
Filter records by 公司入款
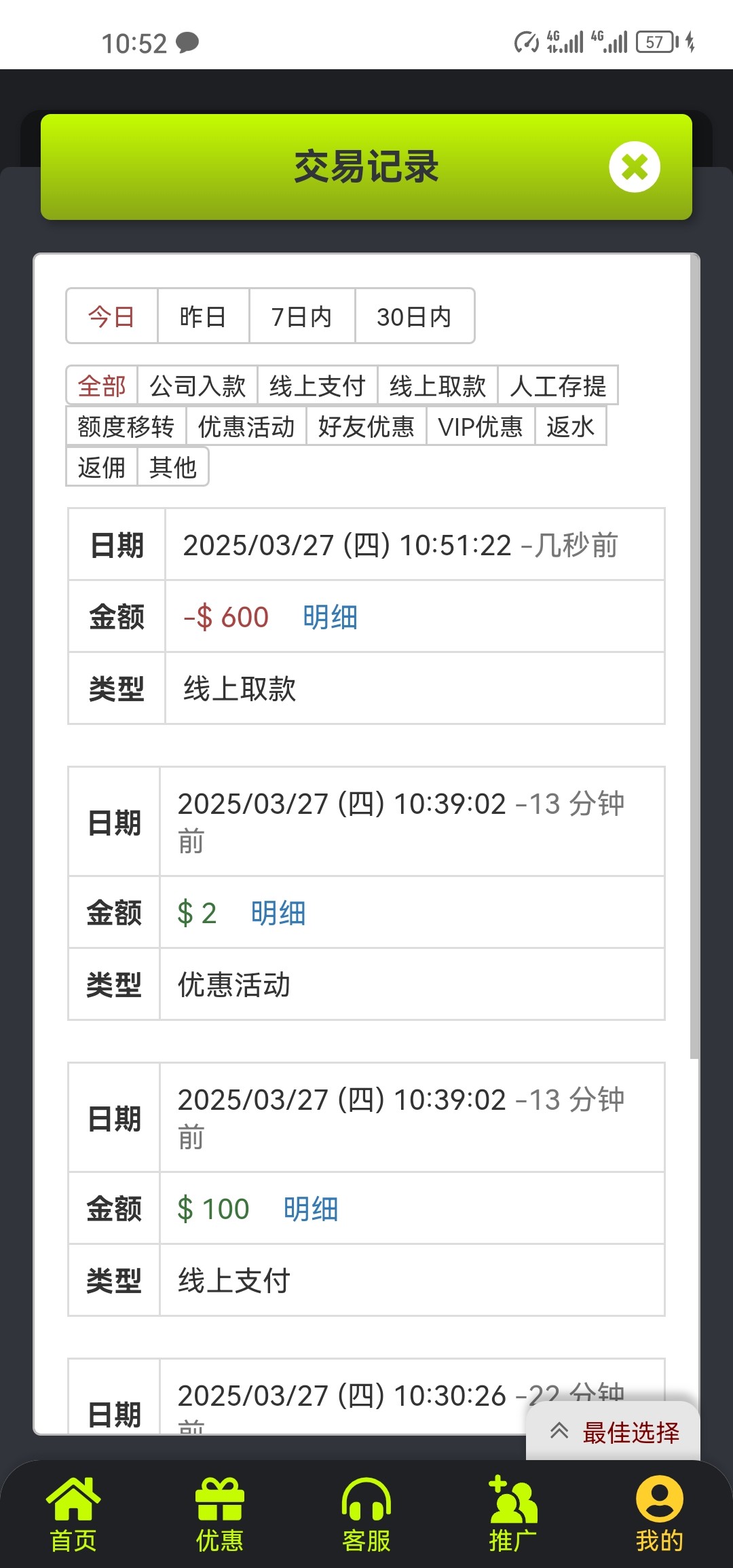(x=198, y=386)
